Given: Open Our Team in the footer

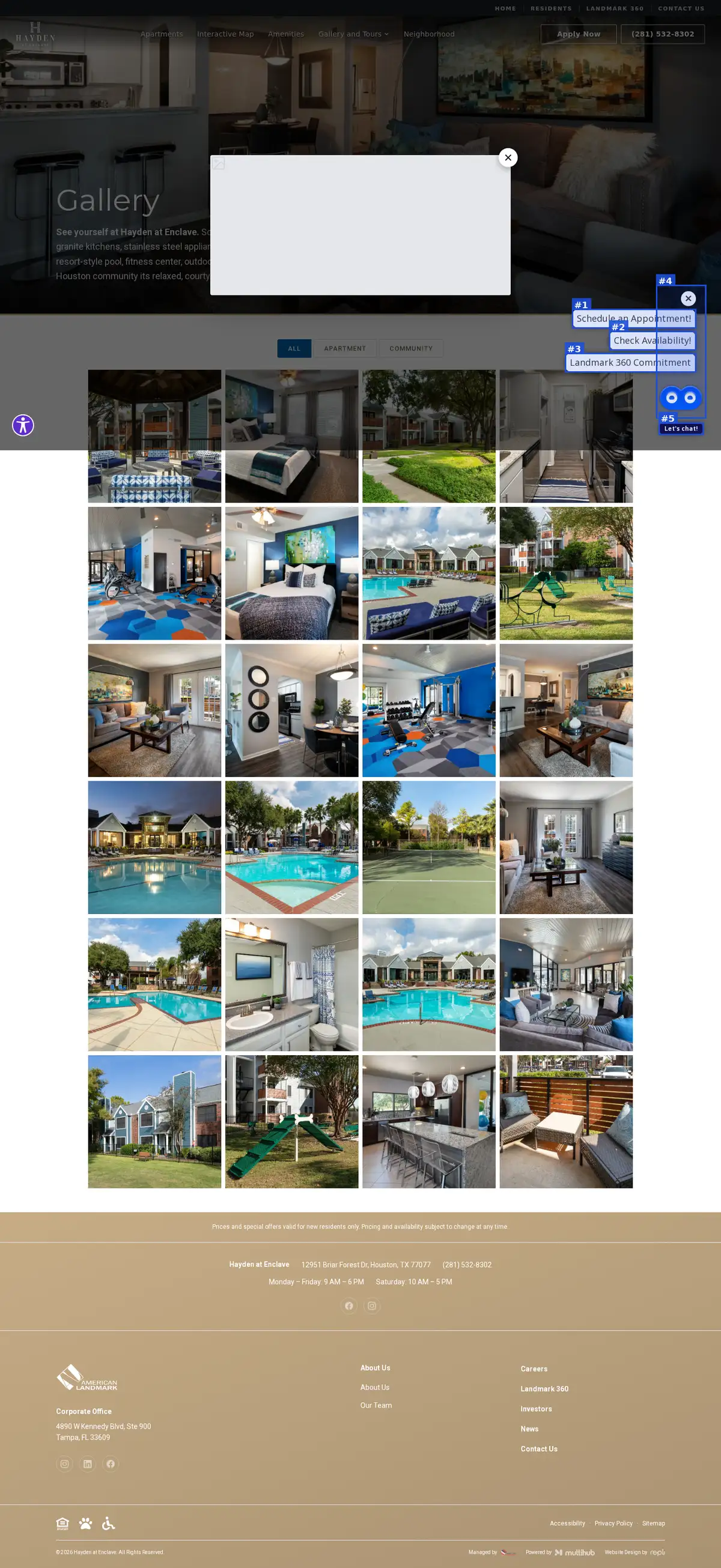Looking at the screenshot, I should point(376,1405).
